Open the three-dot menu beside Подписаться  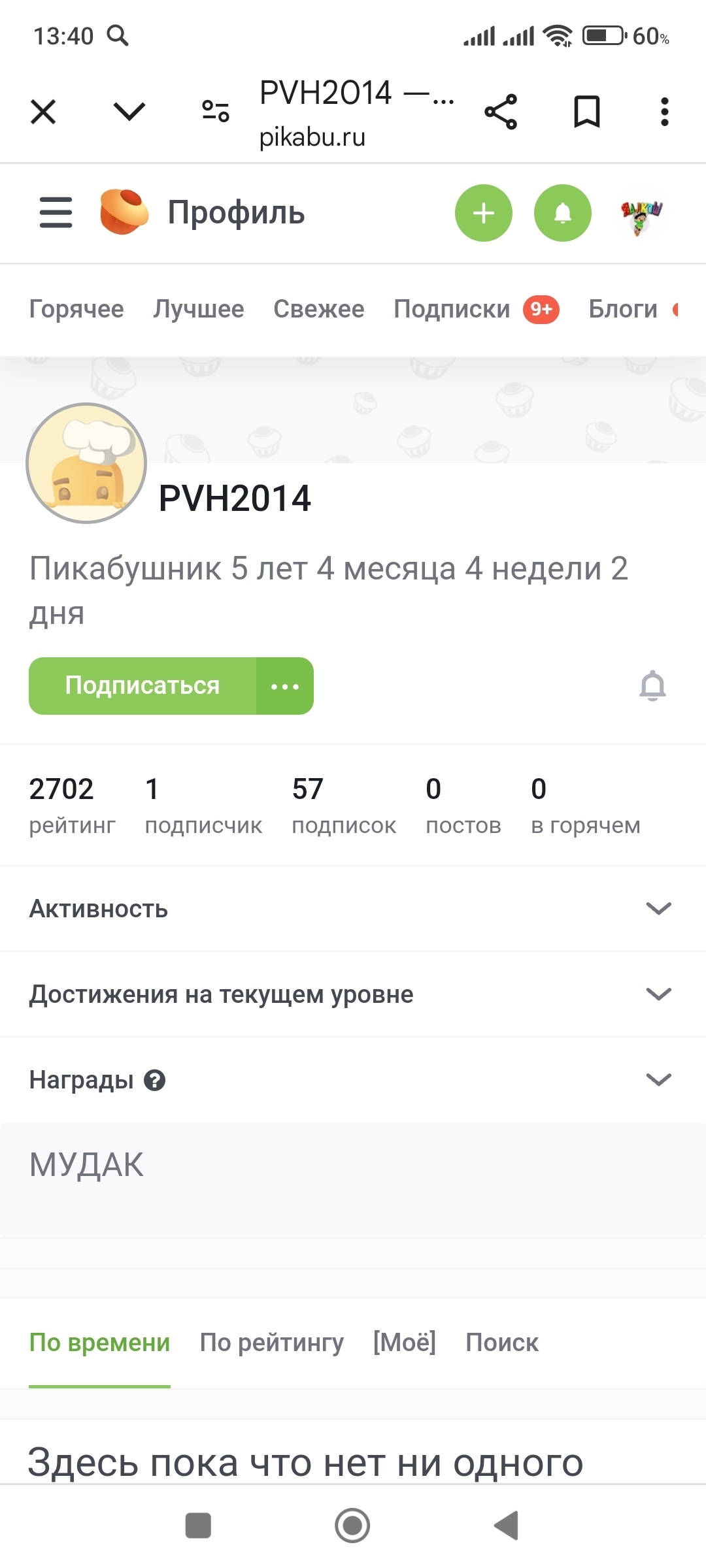(285, 686)
